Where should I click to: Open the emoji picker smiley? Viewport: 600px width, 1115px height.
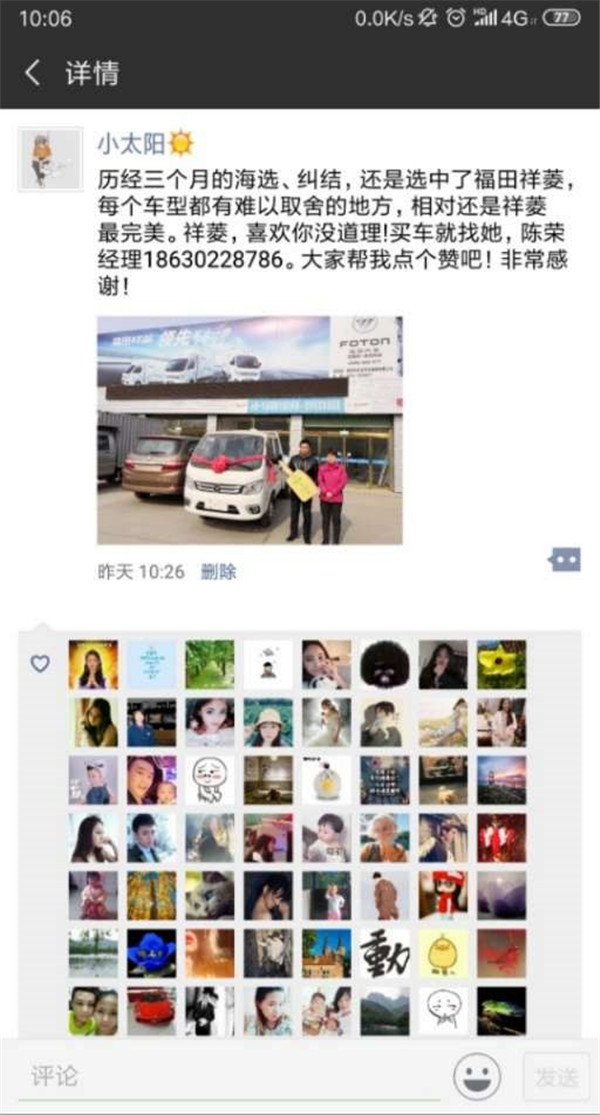[477, 1077]
